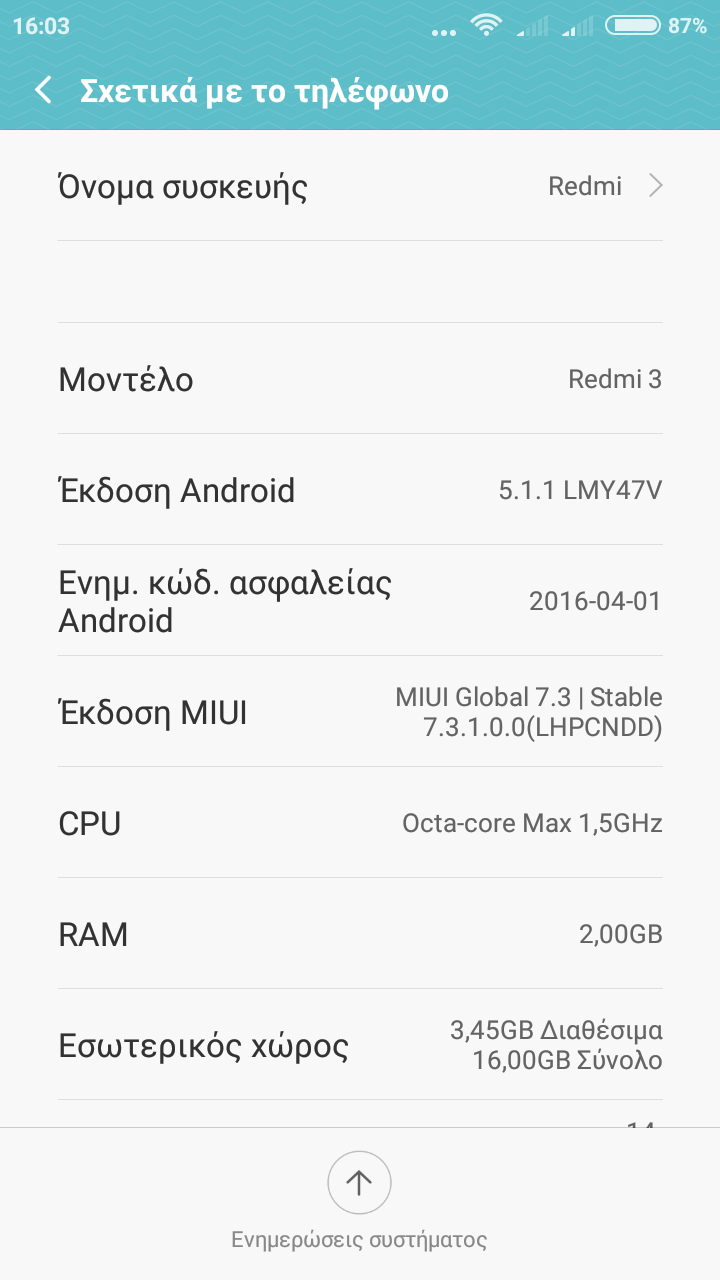Tap the Έκδοση Android row

360,490
